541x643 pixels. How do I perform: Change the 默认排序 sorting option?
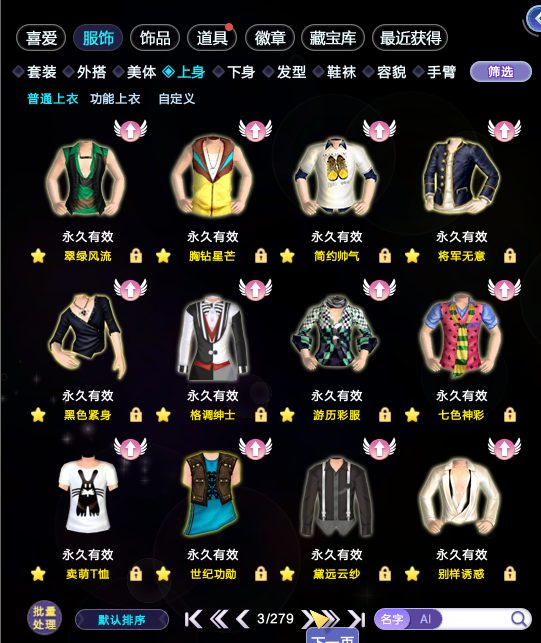[122, 620]
